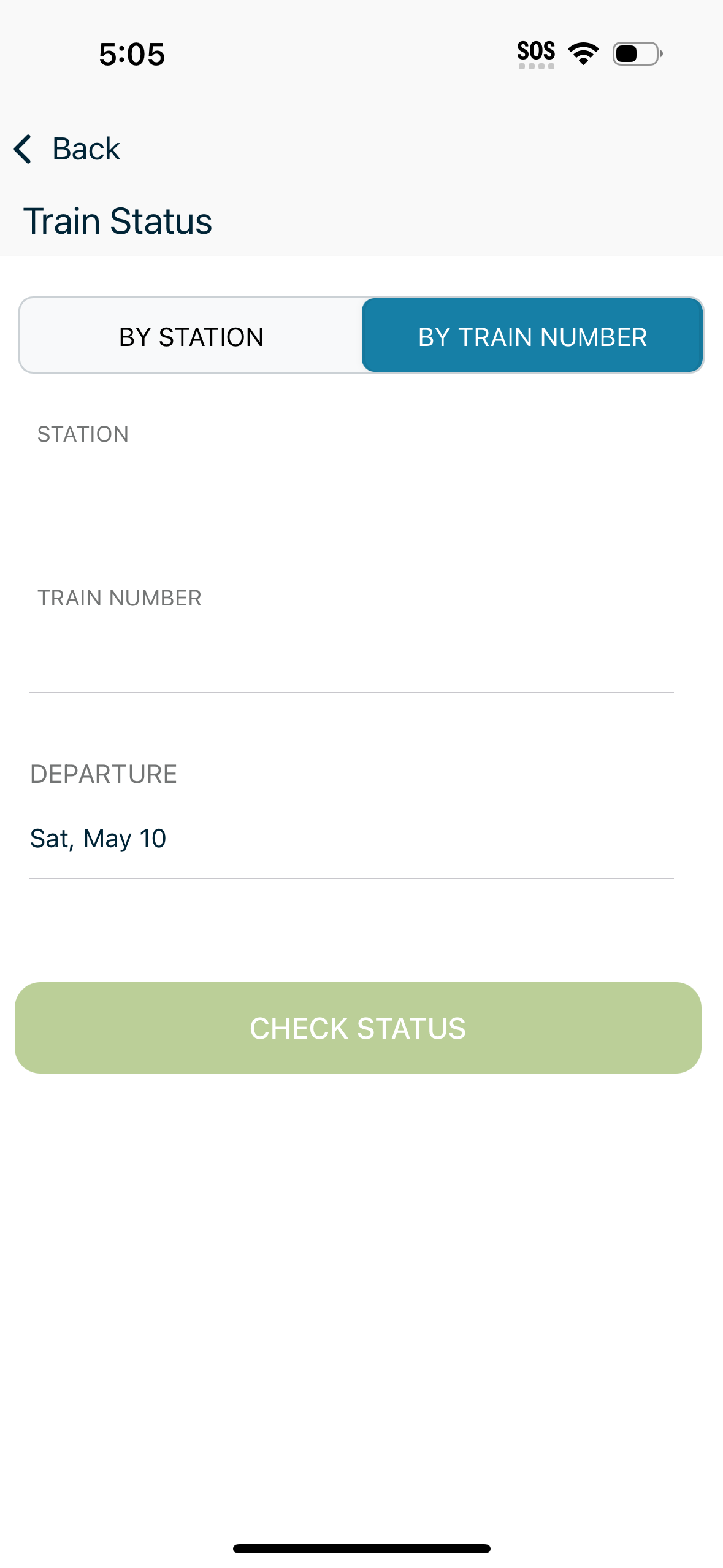Tap the Back chevron arrow
Image resolution: width=723 pixels, height=1568 pixels.
(x=24, y=149)
